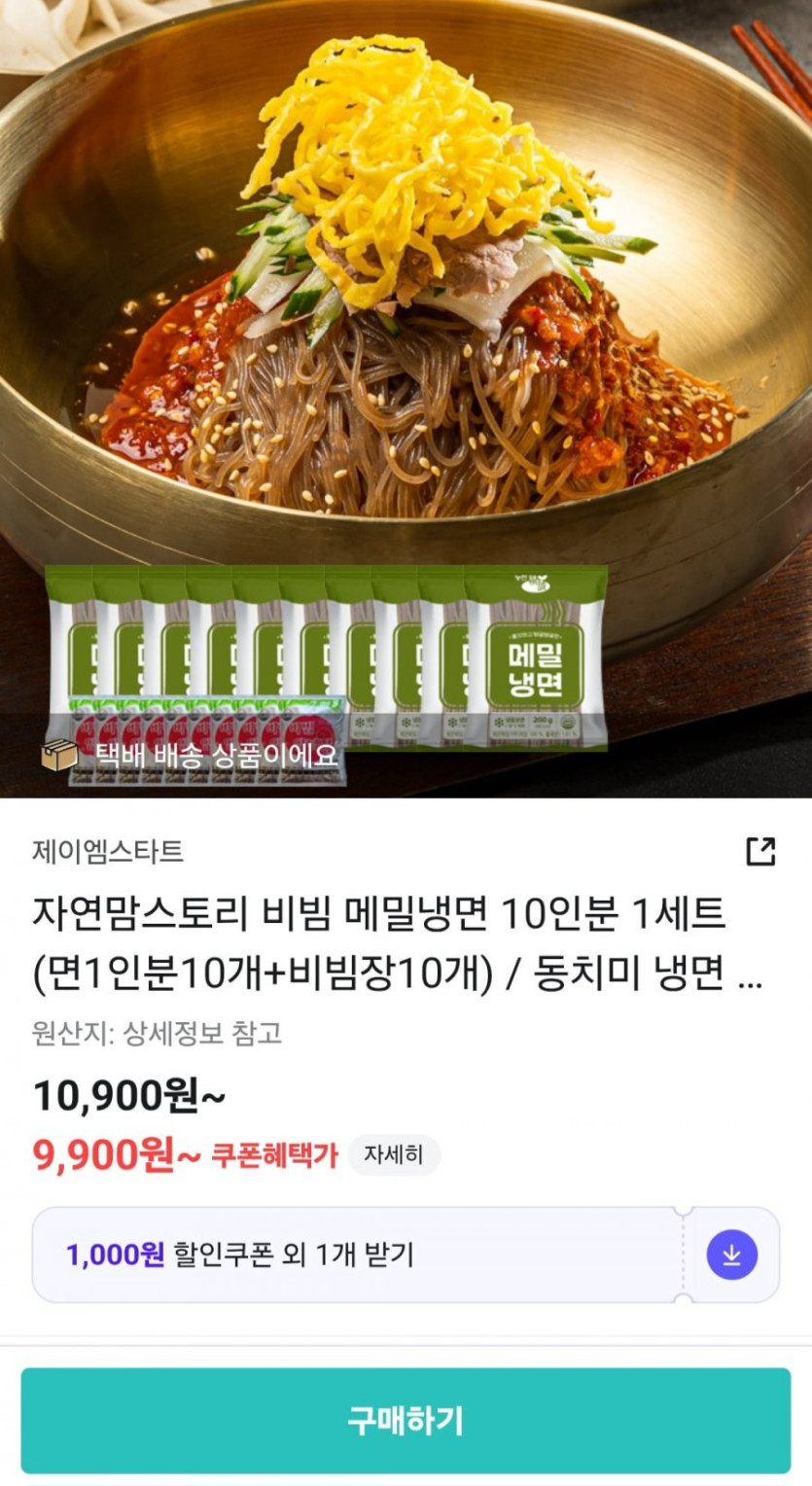Download the 1,000원 할인쿠폰
The width and height of the screenshot is (812, 1486).
click(731, 1255)
